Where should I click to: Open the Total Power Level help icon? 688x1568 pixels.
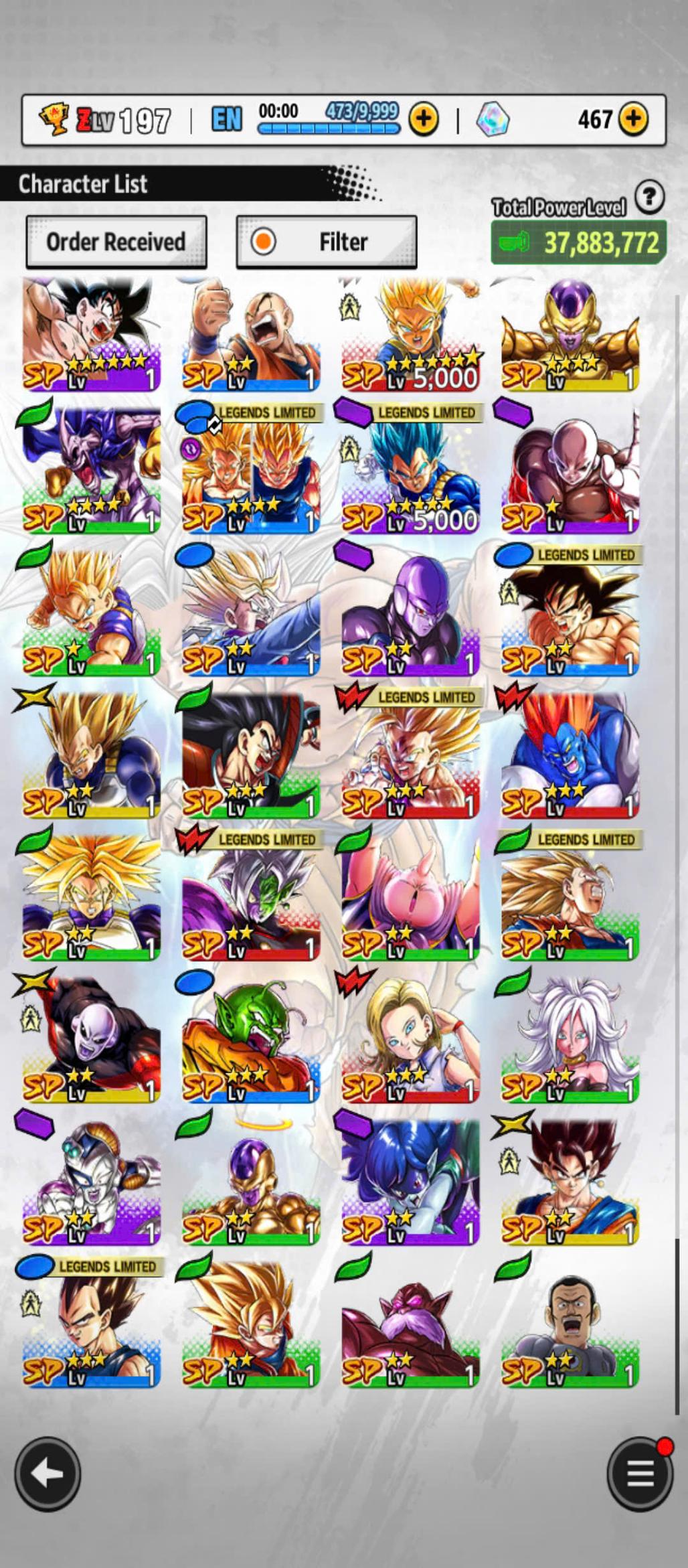pos(649,197)
